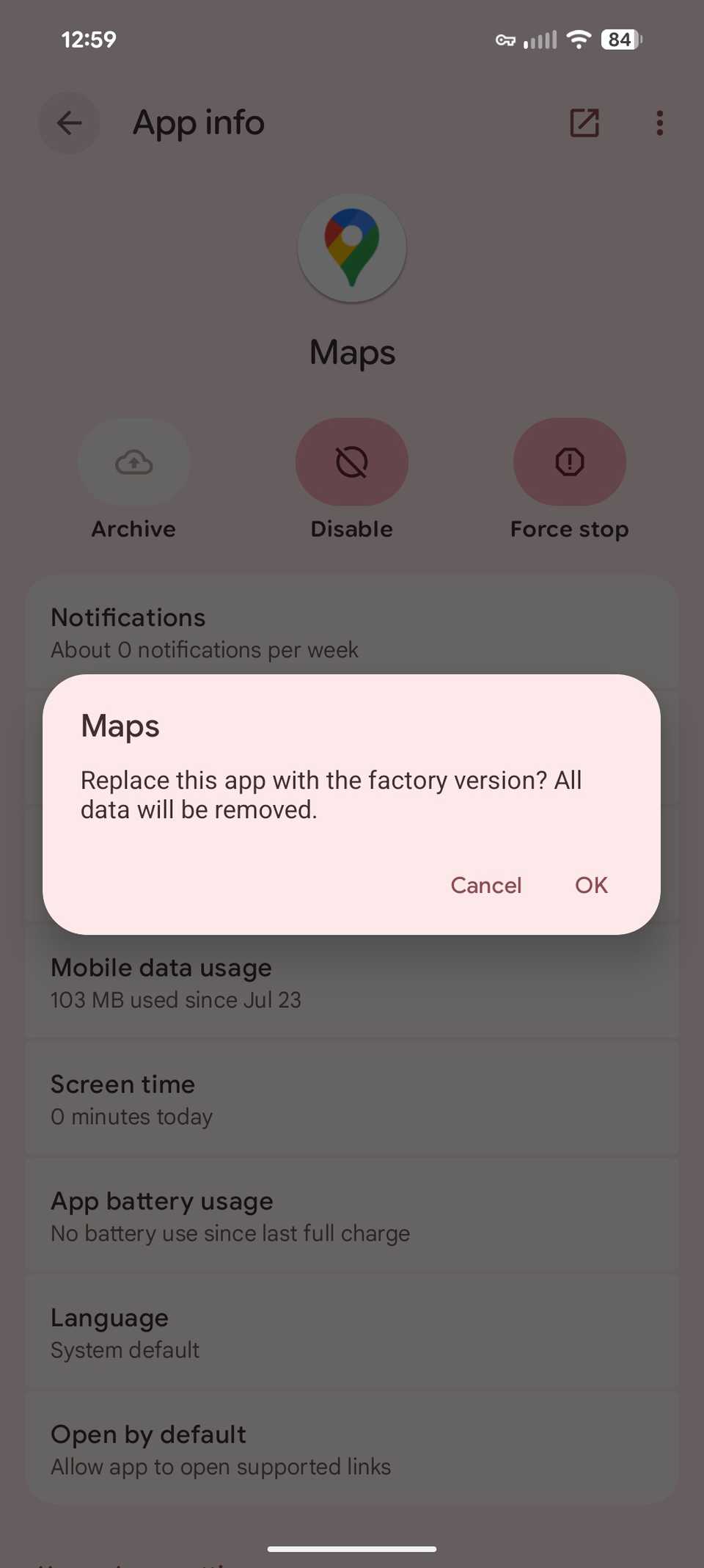Cancel the Maps uninstall updates dialog
Screen dimensions: 704x1568
coord(485,885)
